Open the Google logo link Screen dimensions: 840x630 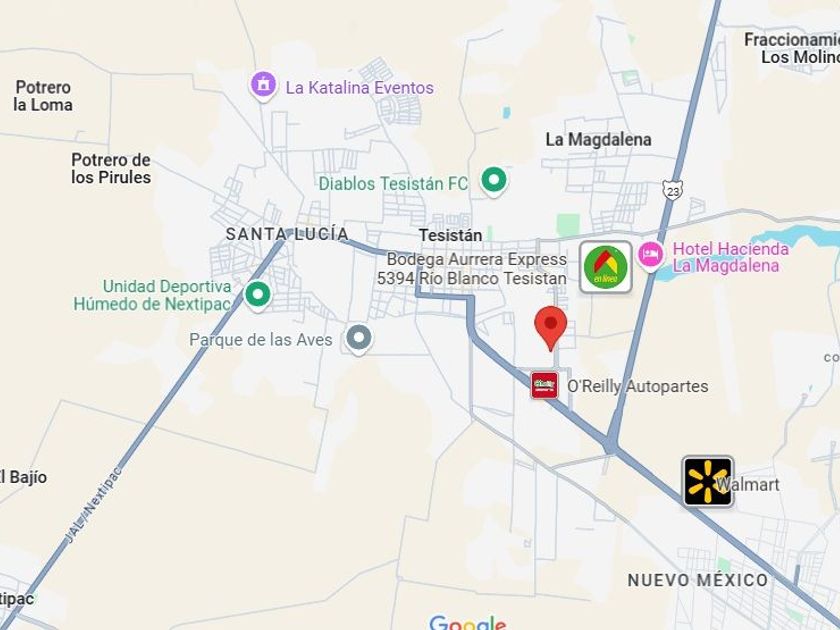468,622
